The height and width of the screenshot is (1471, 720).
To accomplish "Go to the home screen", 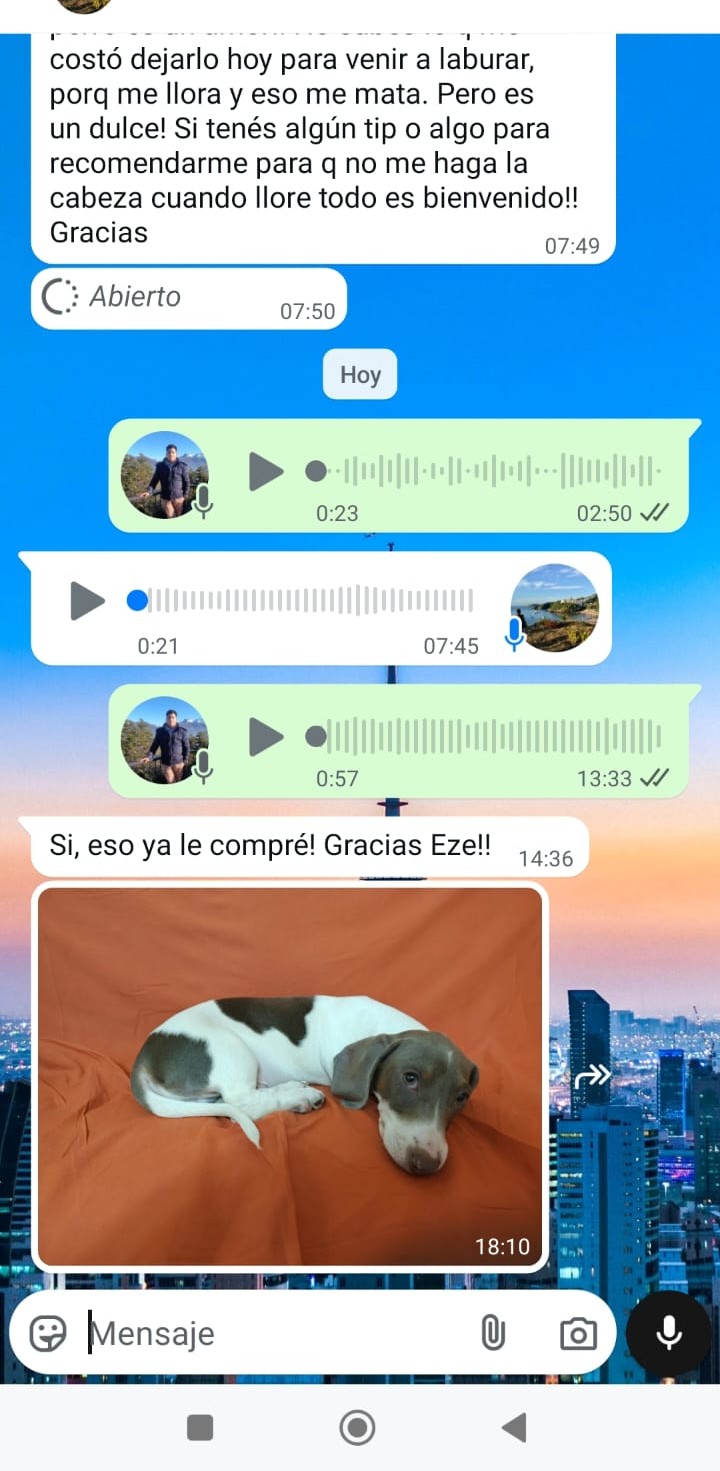I will 358,1427.
